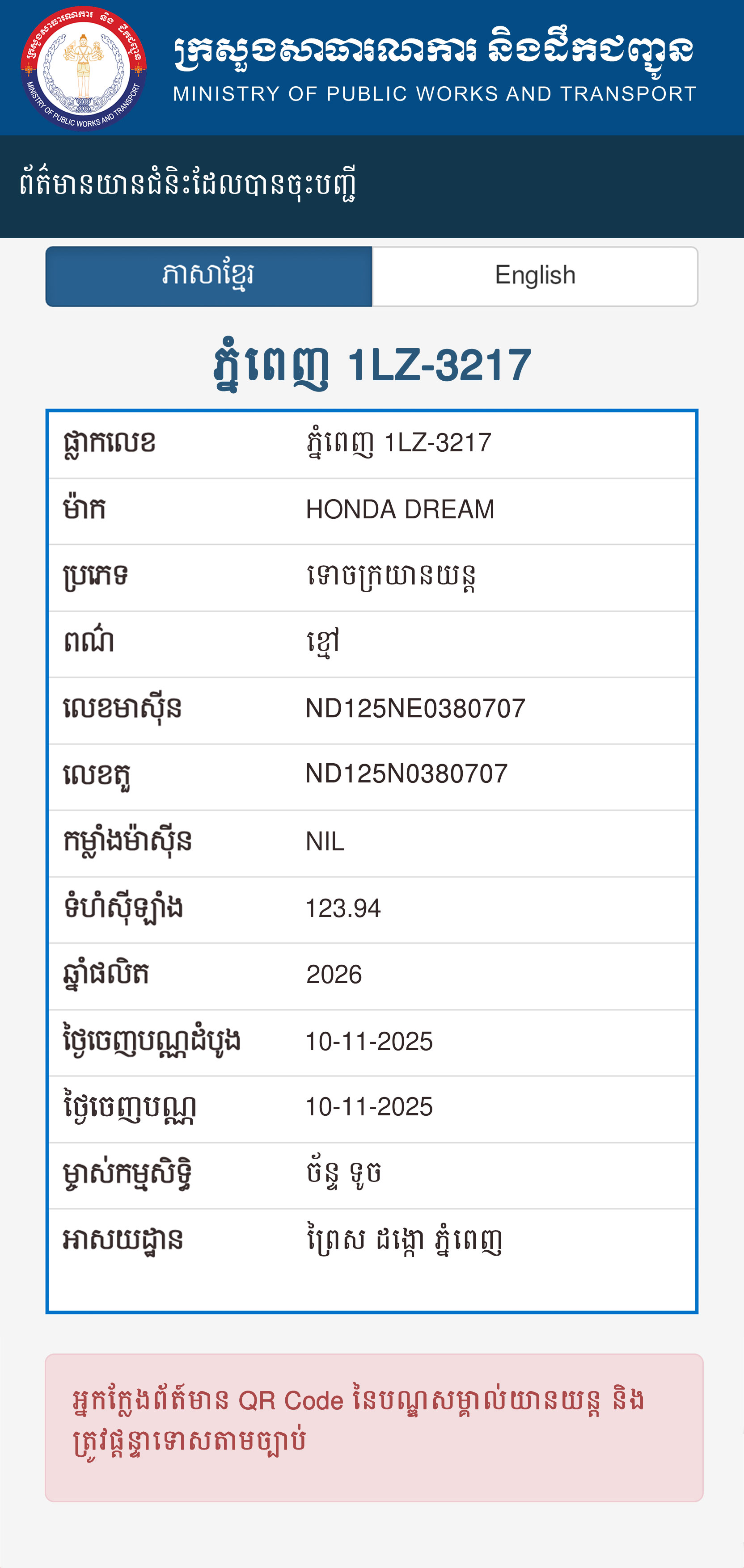This screenshot has height=1568, width=744.
Task: Switch language to English
Action: point(535,276)
